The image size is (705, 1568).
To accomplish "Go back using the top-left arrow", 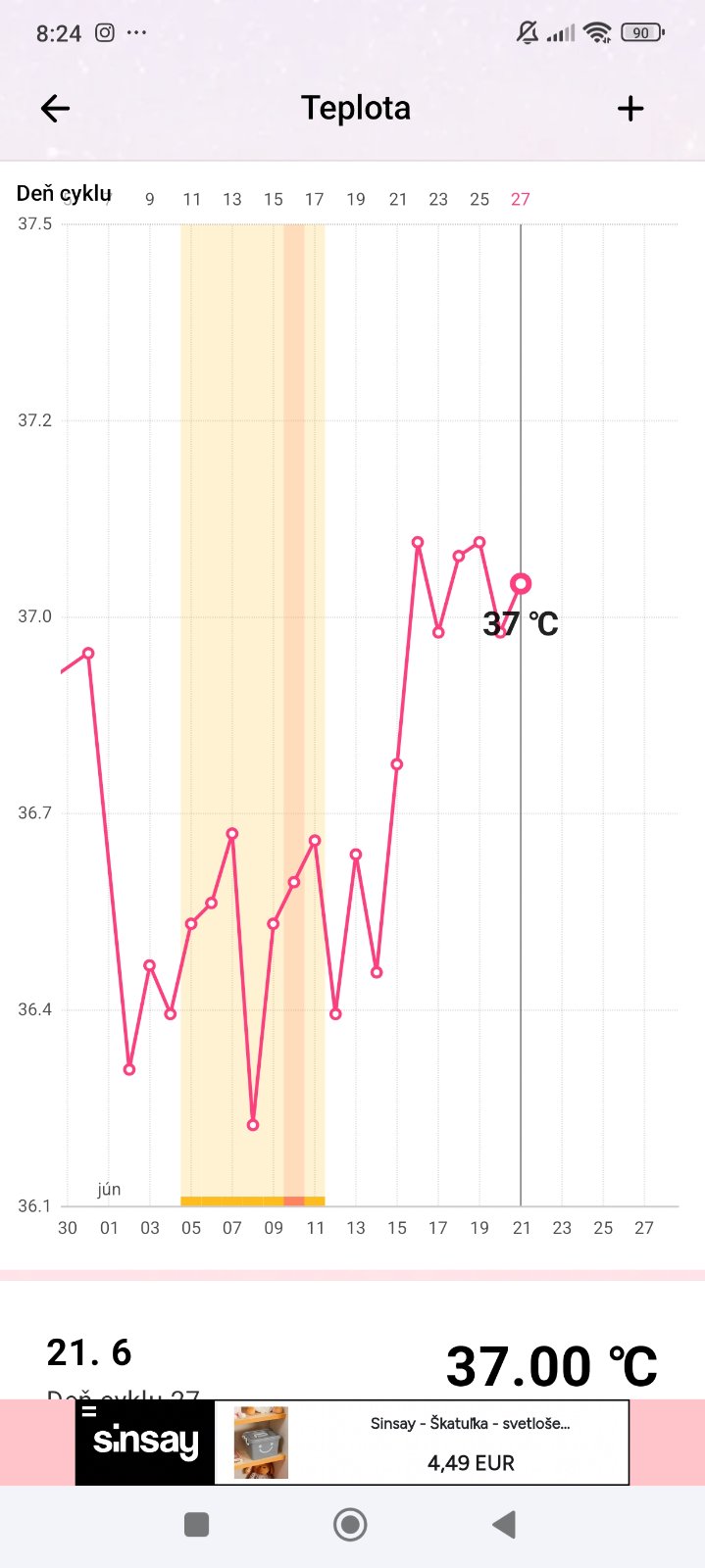I will (x=55, y=108).
